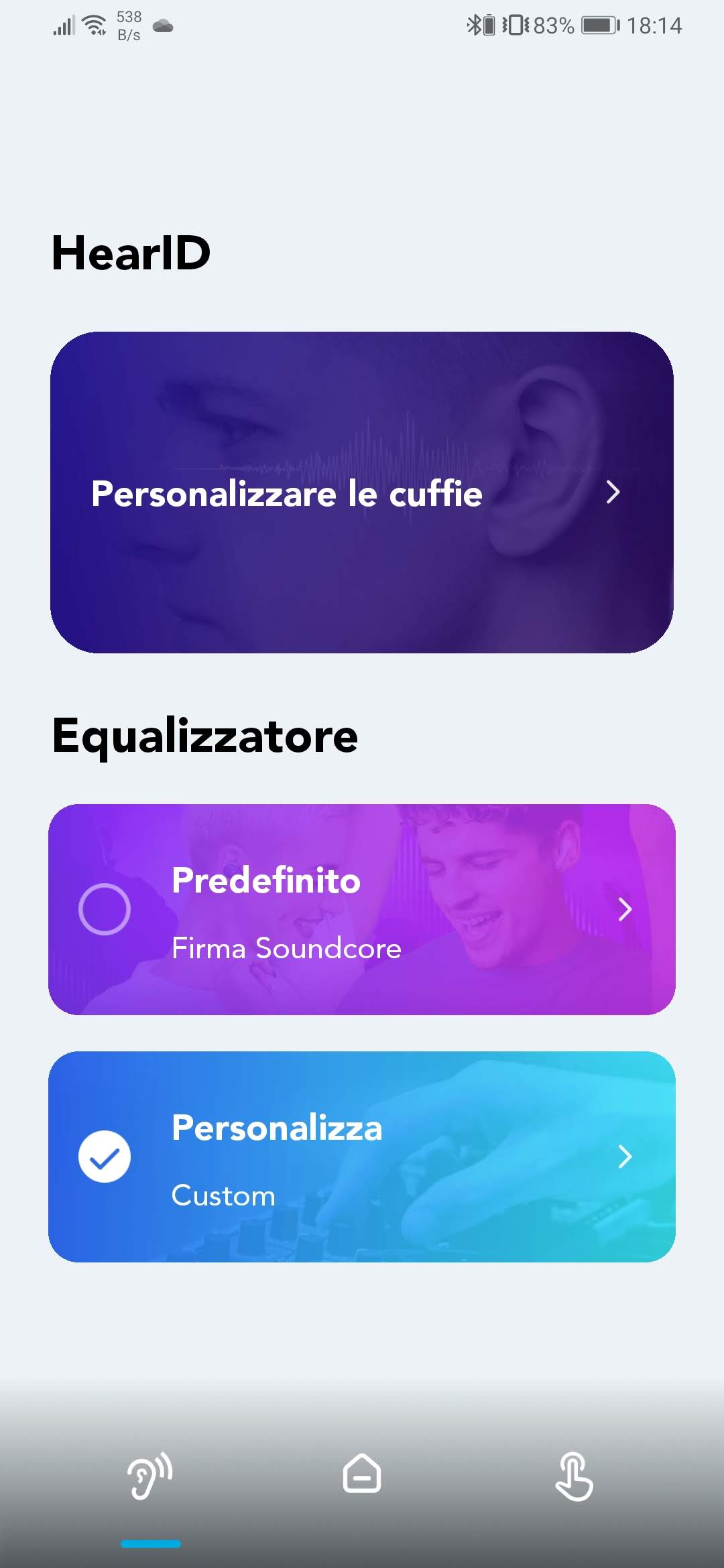Tap the checked Personalizza radio button
This screenshot has height=1568, width=724.
point(105,1157)
